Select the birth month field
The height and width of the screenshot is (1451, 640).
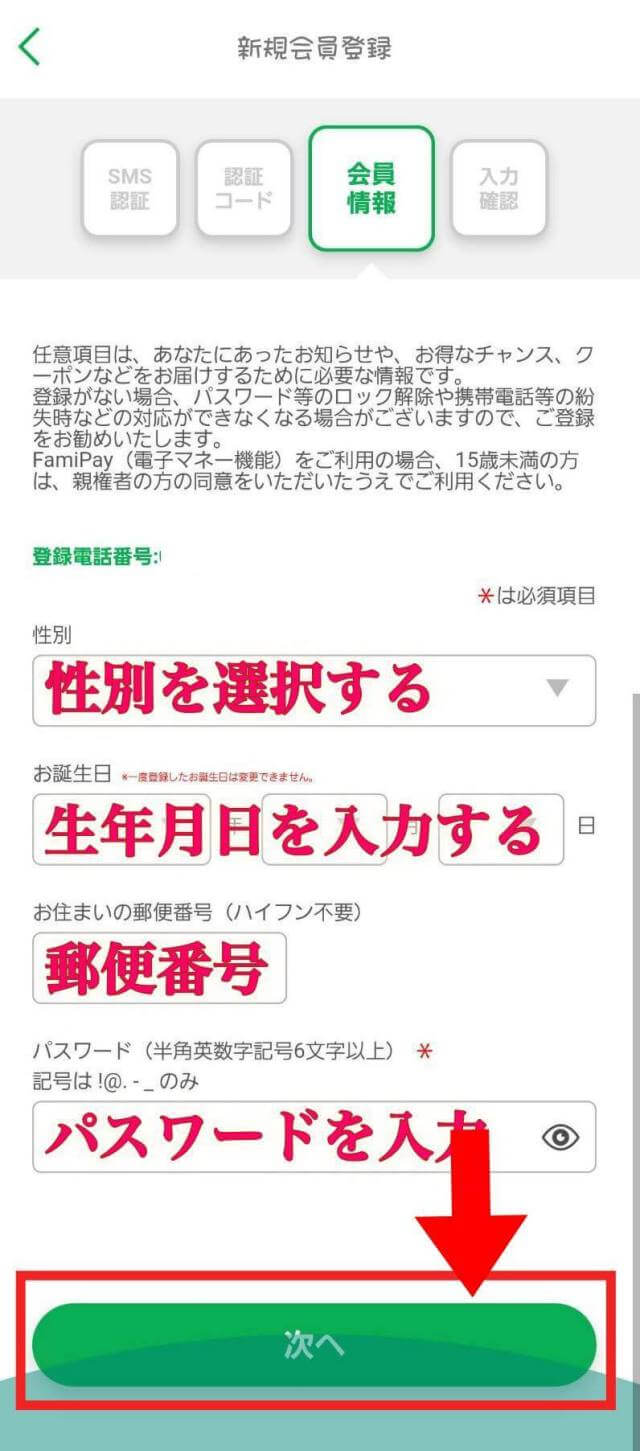(323, 829)
